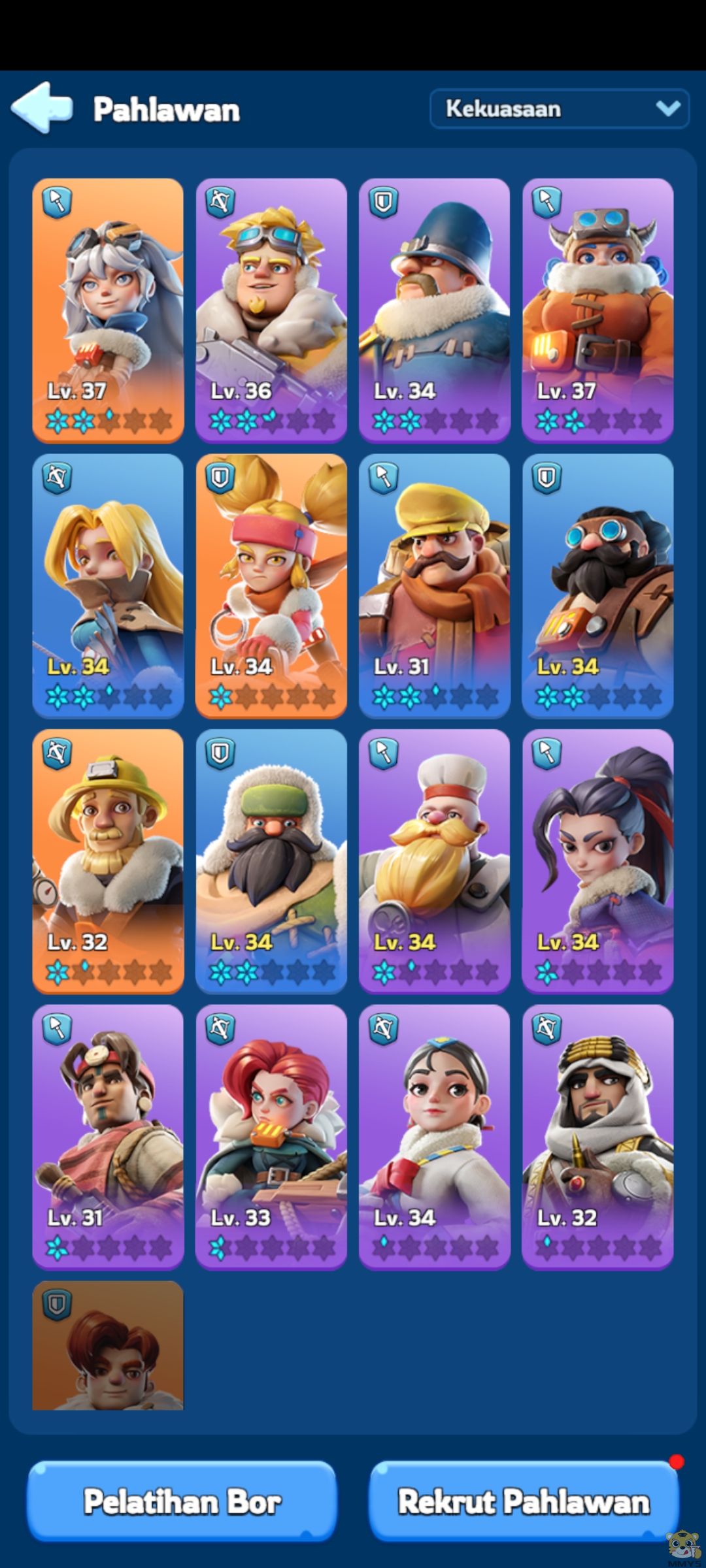
Task: View the hero wearing a chef hat
Action: 435,861
